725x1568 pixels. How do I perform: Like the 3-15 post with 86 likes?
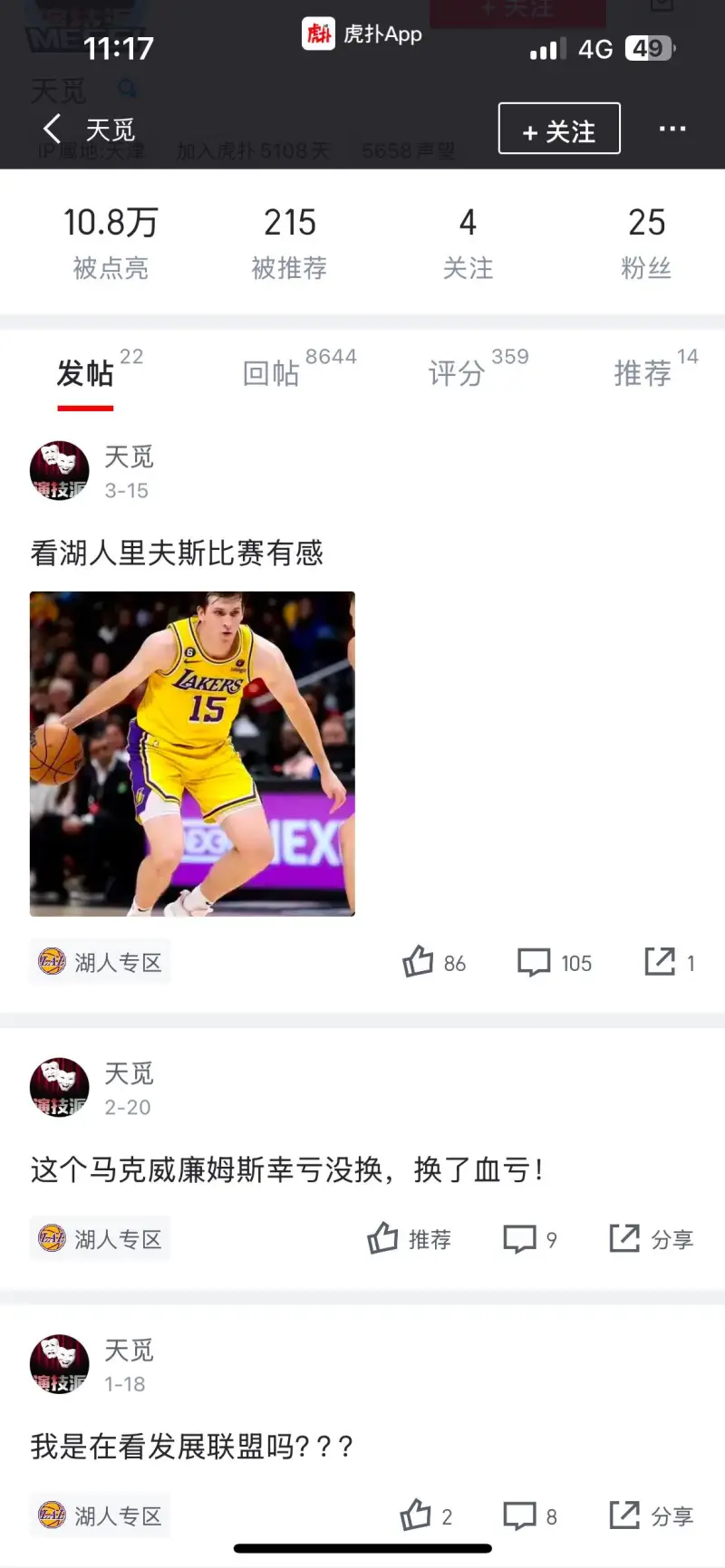click(x=433, y=962)
